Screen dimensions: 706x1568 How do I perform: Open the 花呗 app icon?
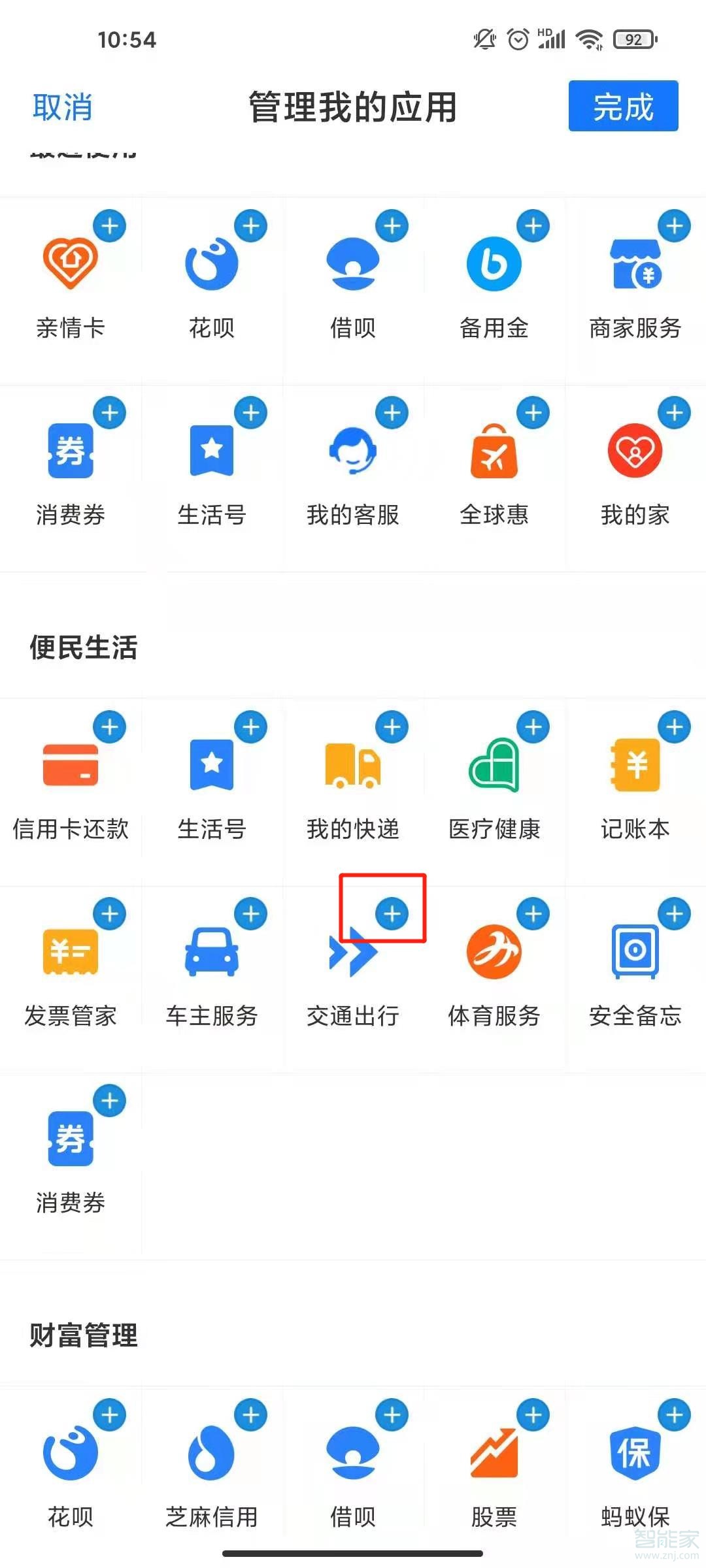(x=212, y=264)
